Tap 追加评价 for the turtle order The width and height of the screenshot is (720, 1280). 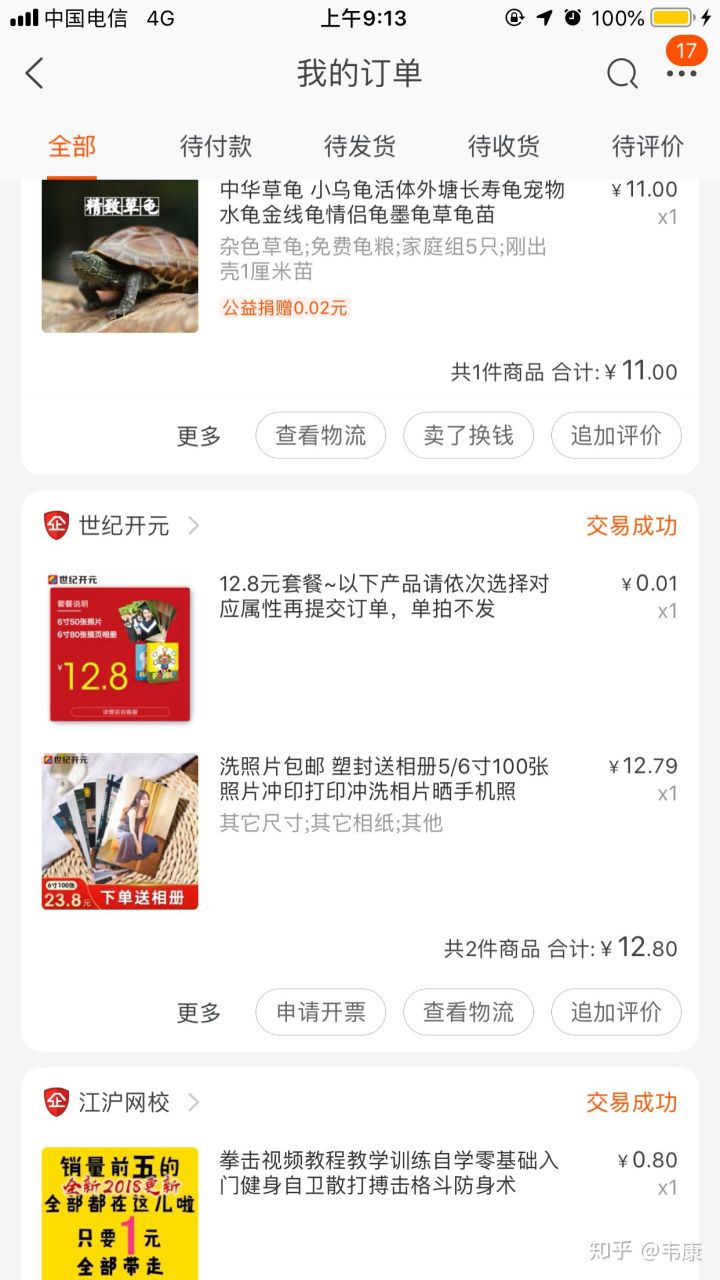[x=616, y=435]
